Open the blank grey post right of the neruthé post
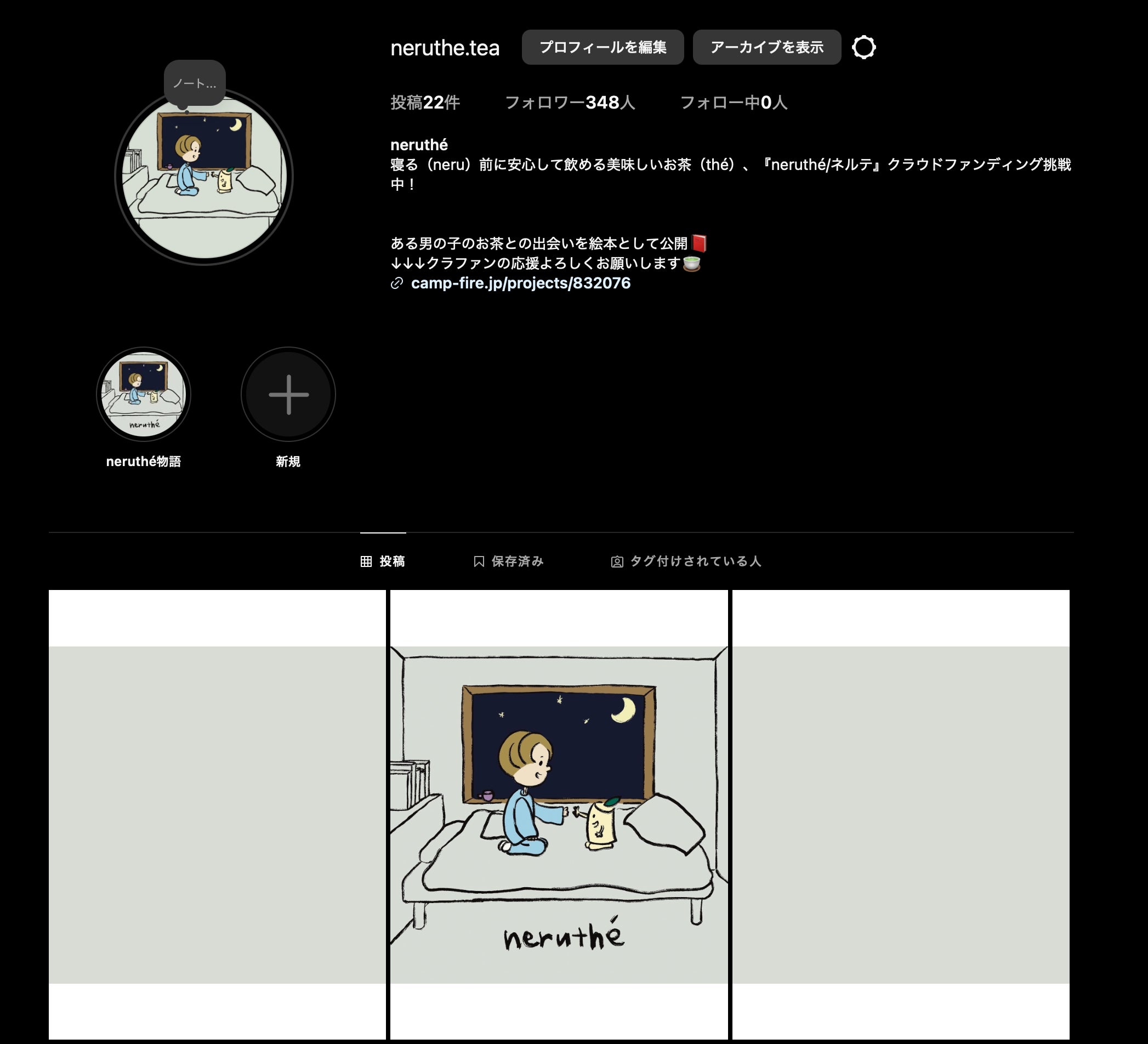 tap(900, 814)
